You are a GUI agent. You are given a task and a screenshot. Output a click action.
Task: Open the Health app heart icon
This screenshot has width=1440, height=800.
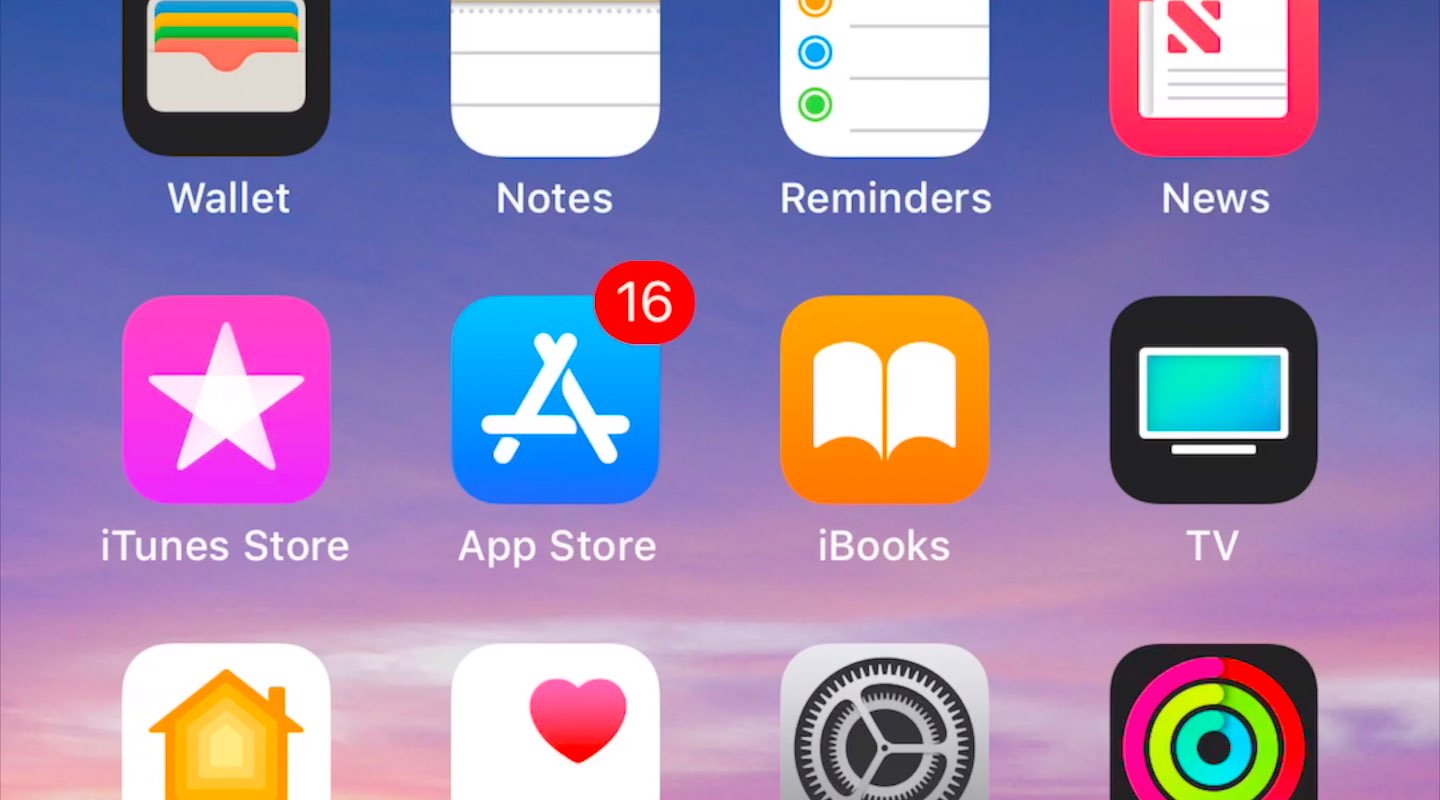coord(555,725)
